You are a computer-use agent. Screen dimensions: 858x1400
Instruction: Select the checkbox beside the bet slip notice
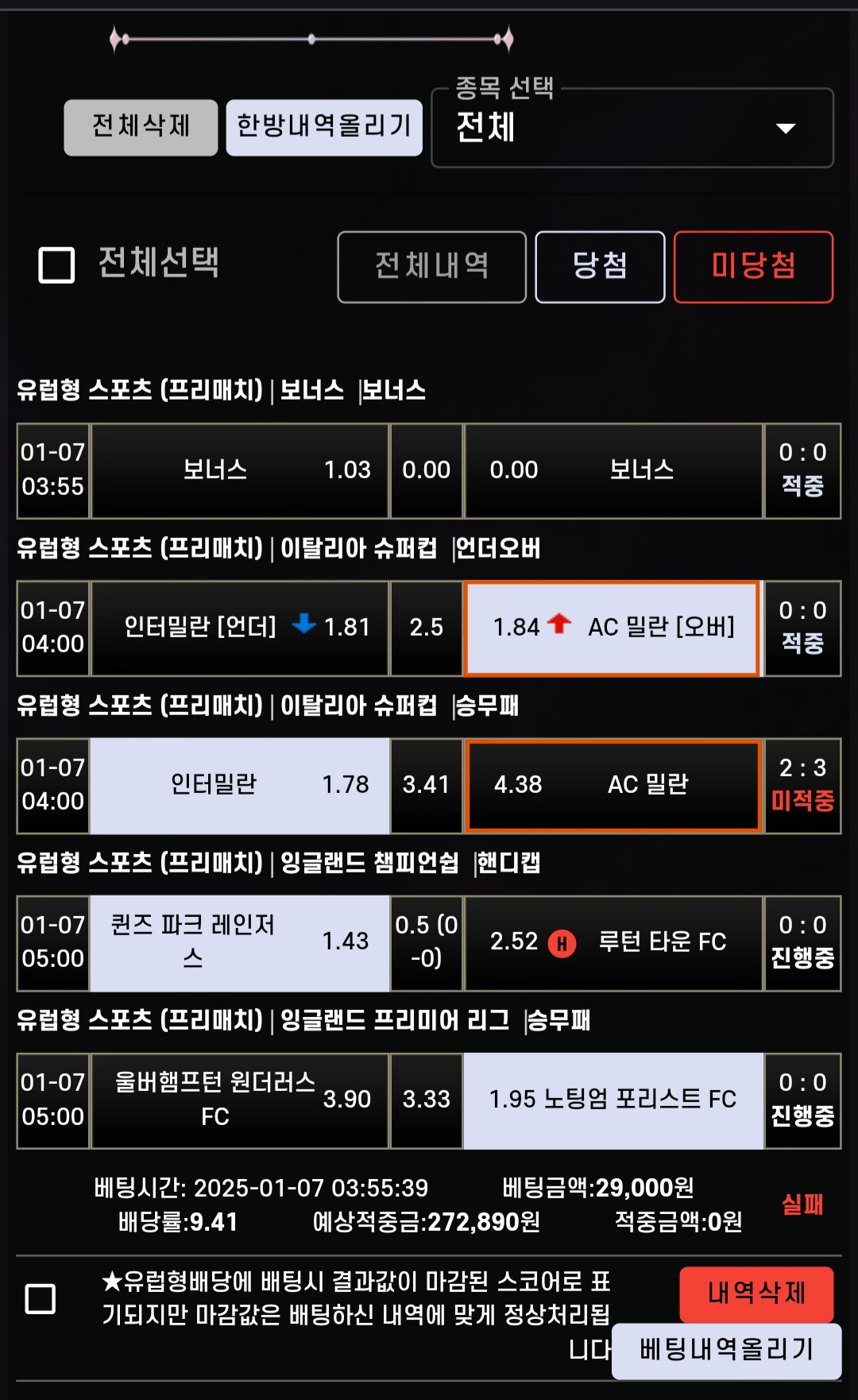pyautogui.click(x=41, y=1298)
